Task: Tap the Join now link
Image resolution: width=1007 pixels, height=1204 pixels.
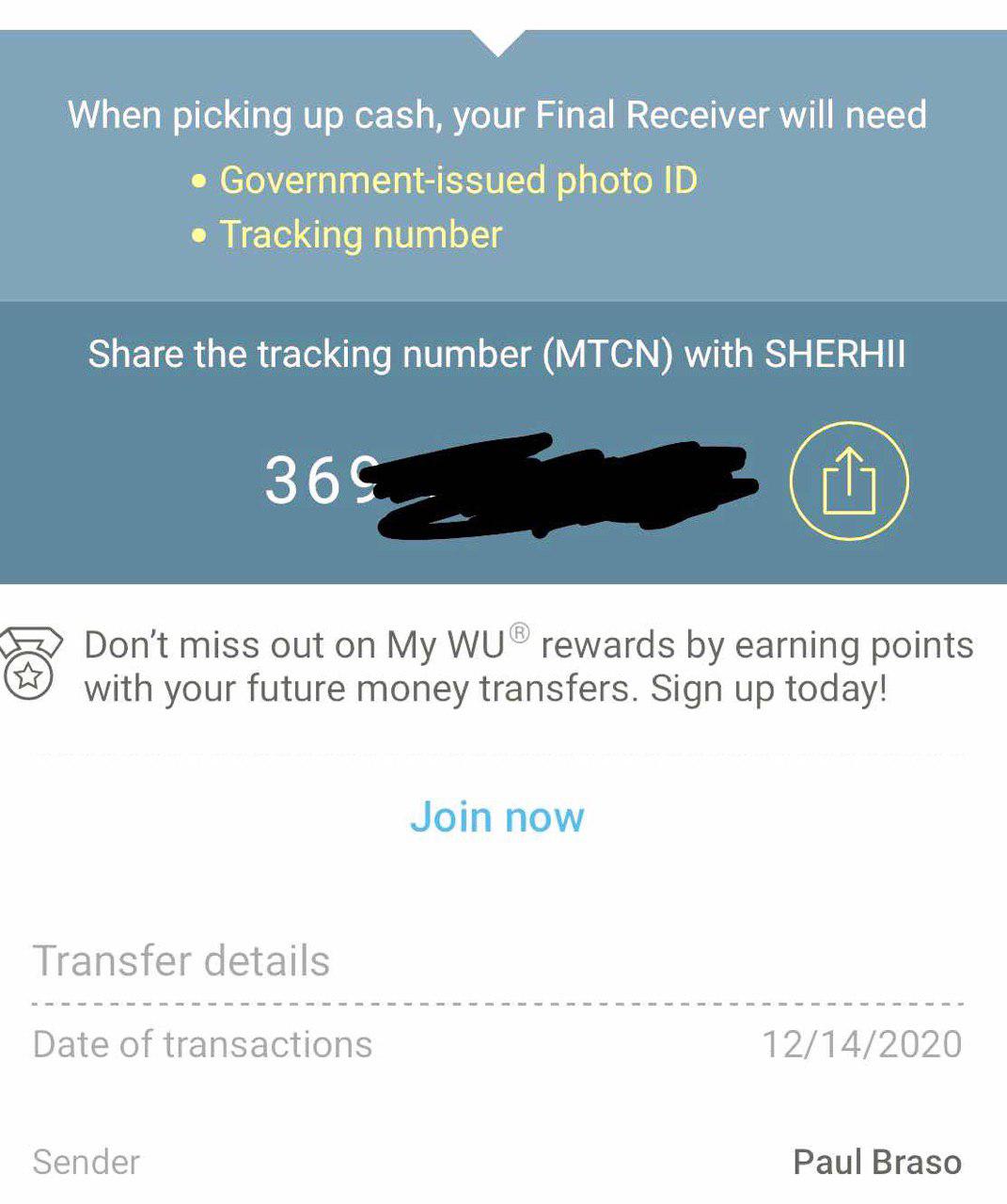Action: coord(496,816)
